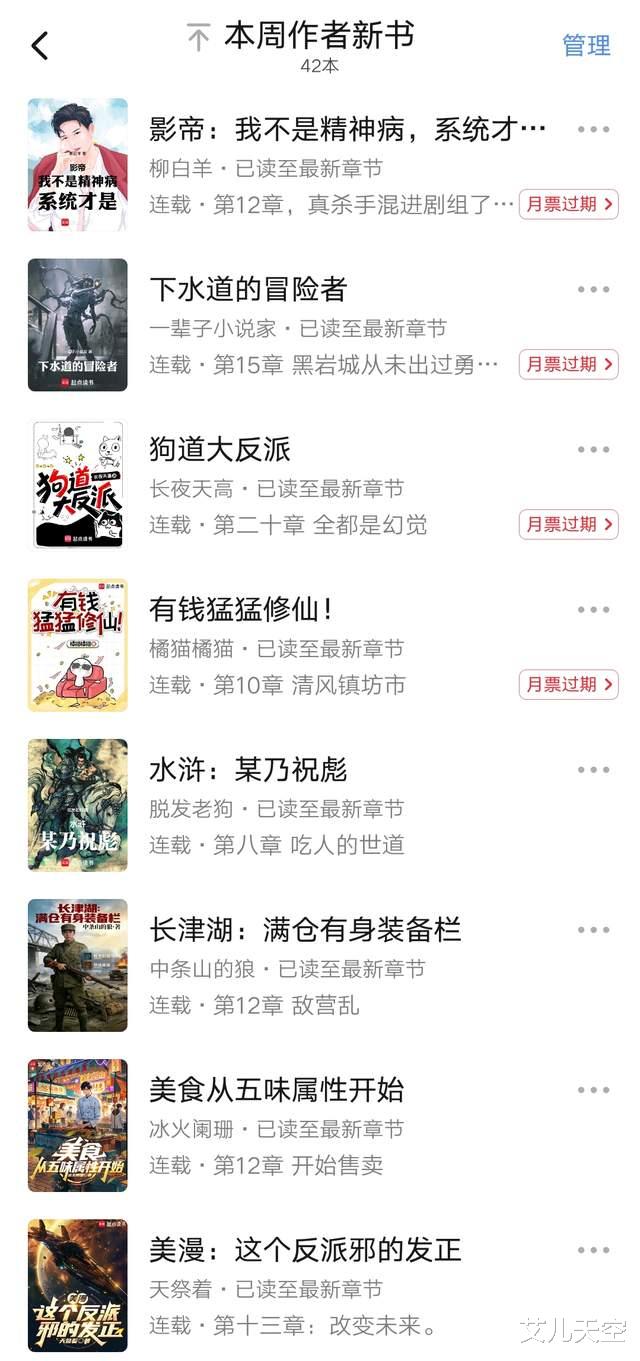Open more options for 下水道的冒险者
The height and width of the screenshot is (1361, 640).
593,289
